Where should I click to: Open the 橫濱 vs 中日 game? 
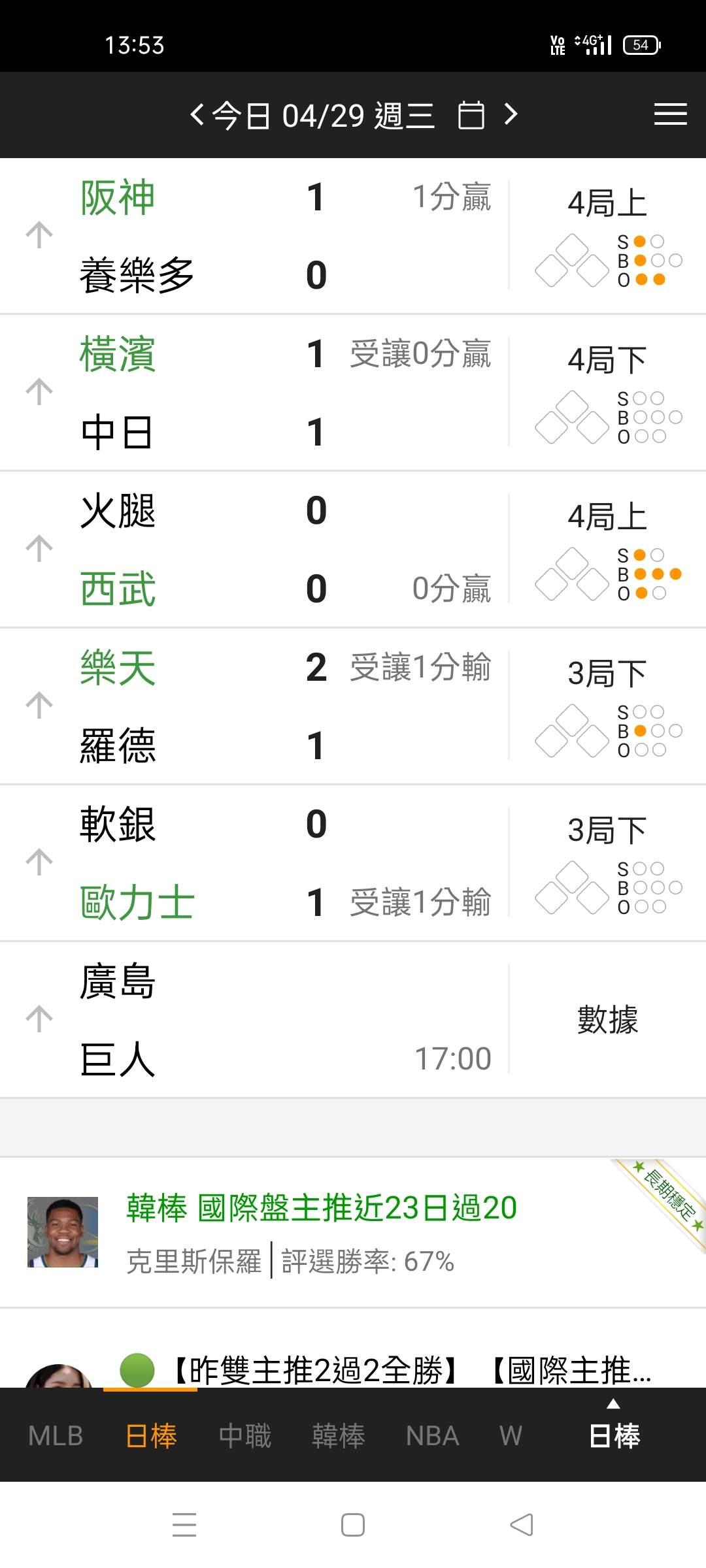point(261,392)
